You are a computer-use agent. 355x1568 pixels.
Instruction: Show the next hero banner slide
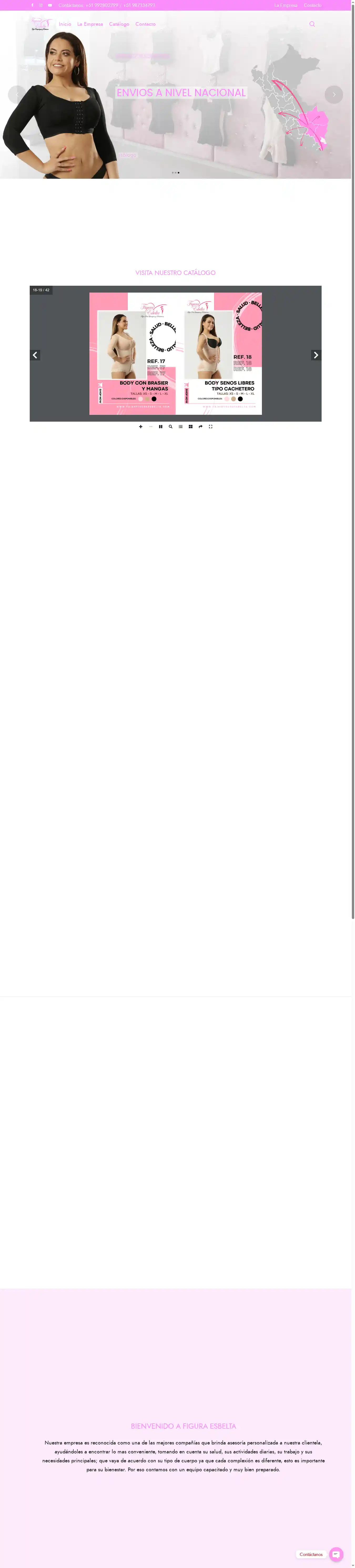[334, 94]
